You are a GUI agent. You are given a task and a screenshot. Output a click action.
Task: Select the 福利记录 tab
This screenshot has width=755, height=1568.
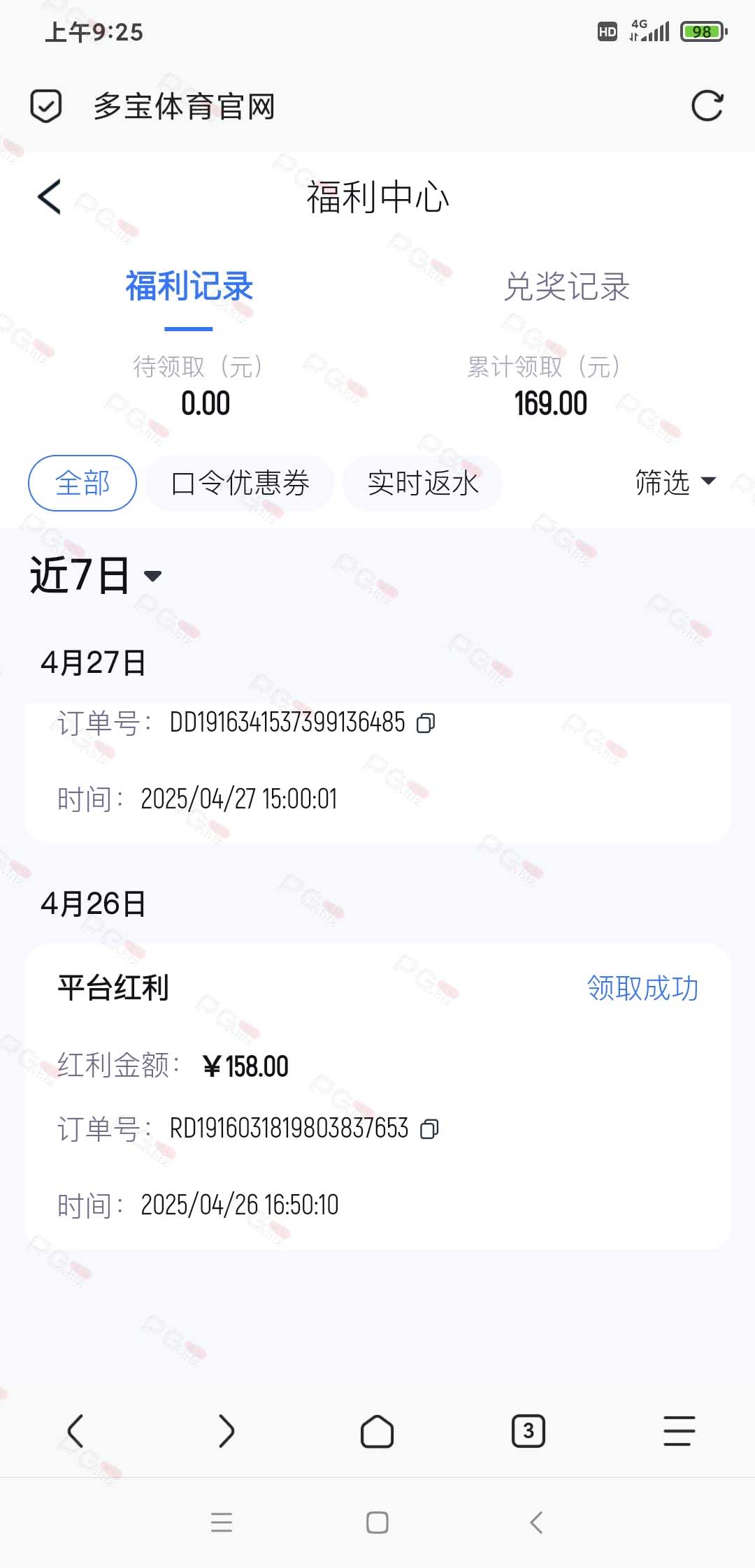pyautogui.click(x=189, y=286)
